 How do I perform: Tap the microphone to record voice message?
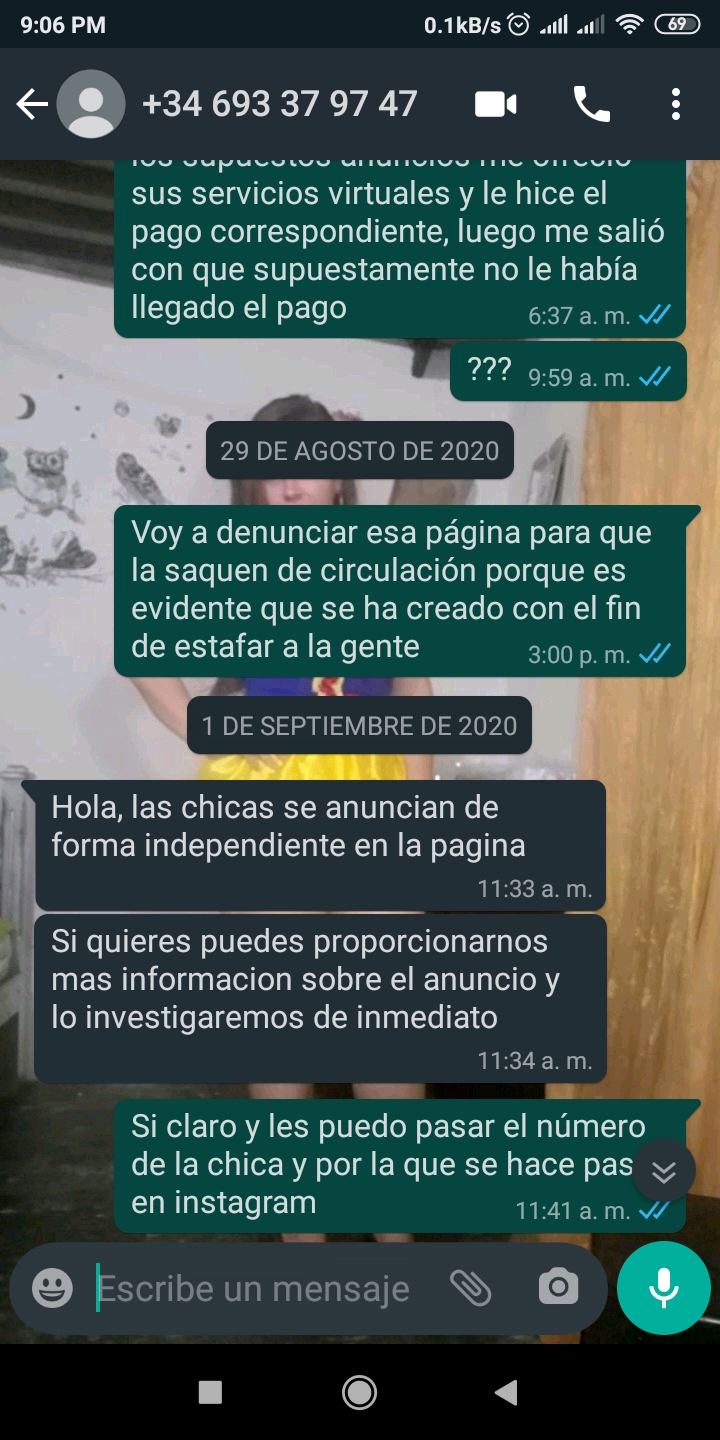tap(664, 1288)
